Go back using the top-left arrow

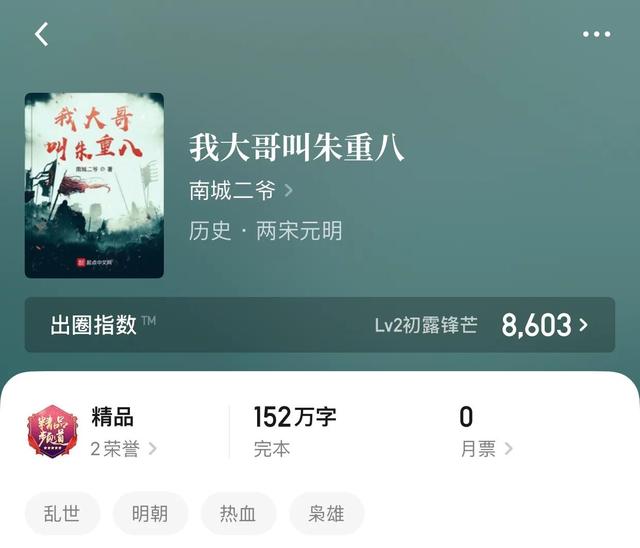pyautogui.click(x=41, y=35)
